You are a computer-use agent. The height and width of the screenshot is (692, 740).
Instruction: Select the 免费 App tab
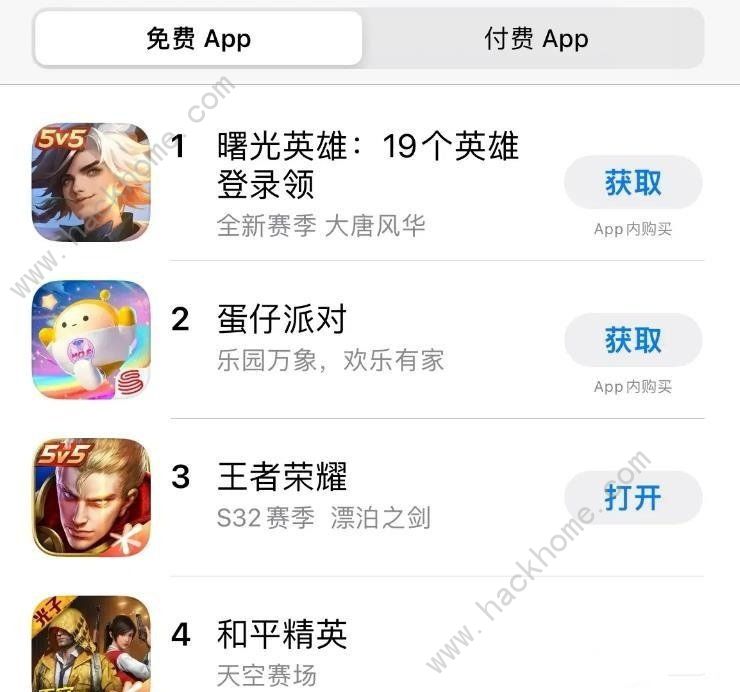coord(198,39)
